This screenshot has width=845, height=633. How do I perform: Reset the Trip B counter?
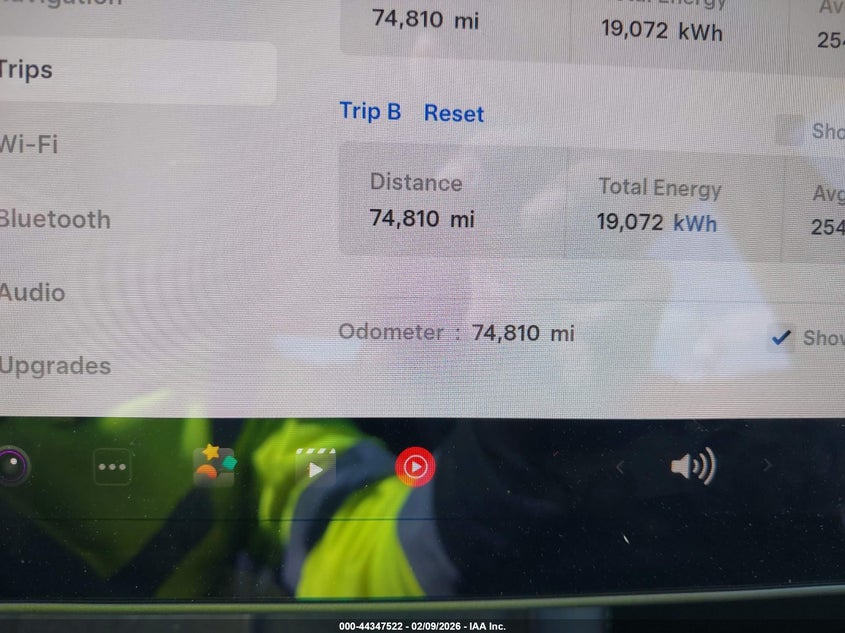click(x=453, y=114)
